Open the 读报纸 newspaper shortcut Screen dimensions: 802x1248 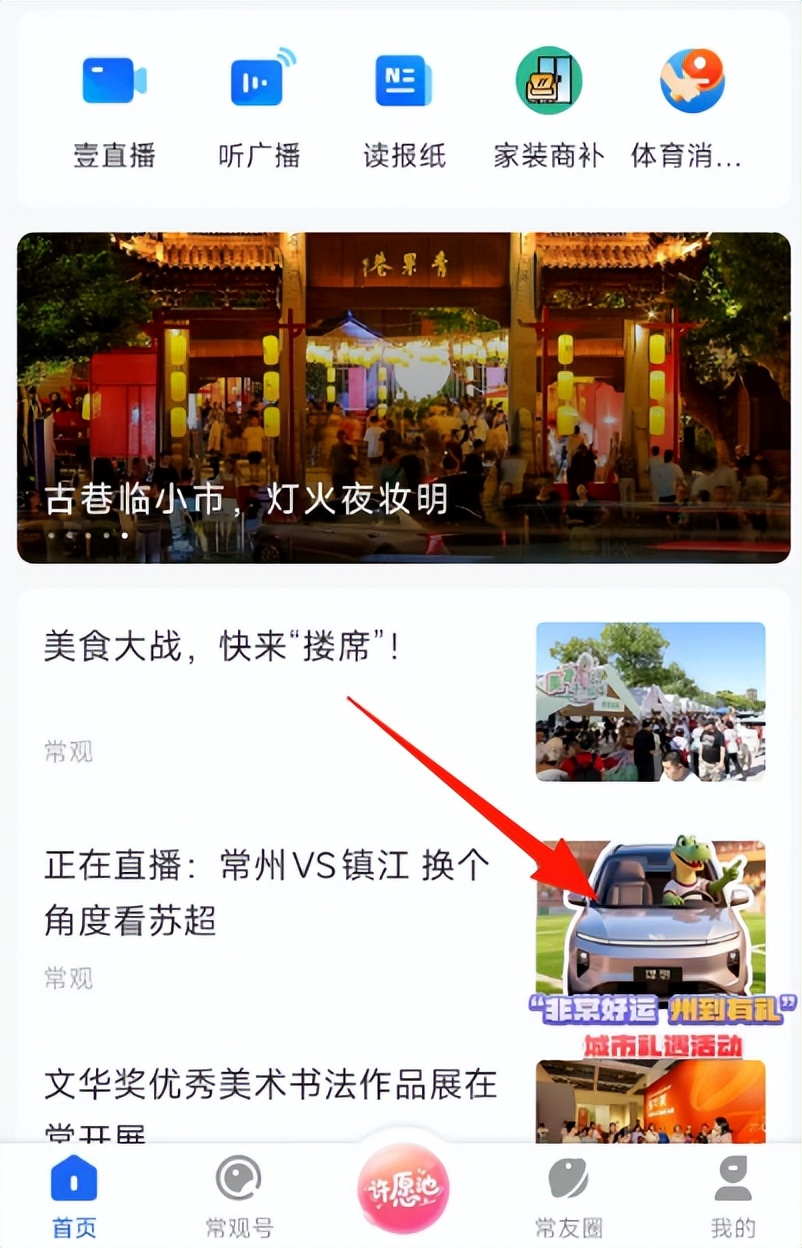pos(403,109)
